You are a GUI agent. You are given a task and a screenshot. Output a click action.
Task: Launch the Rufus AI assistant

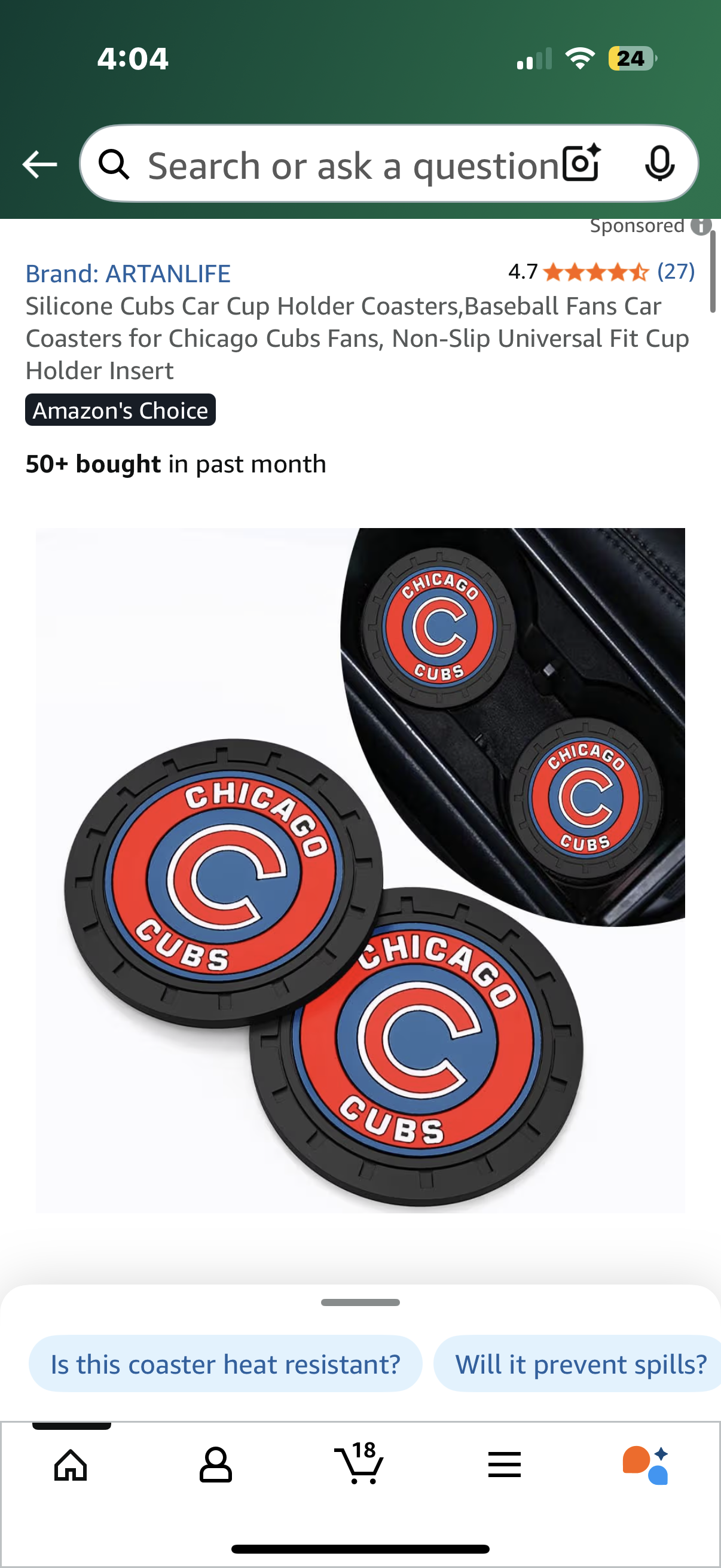[646, 1465]
